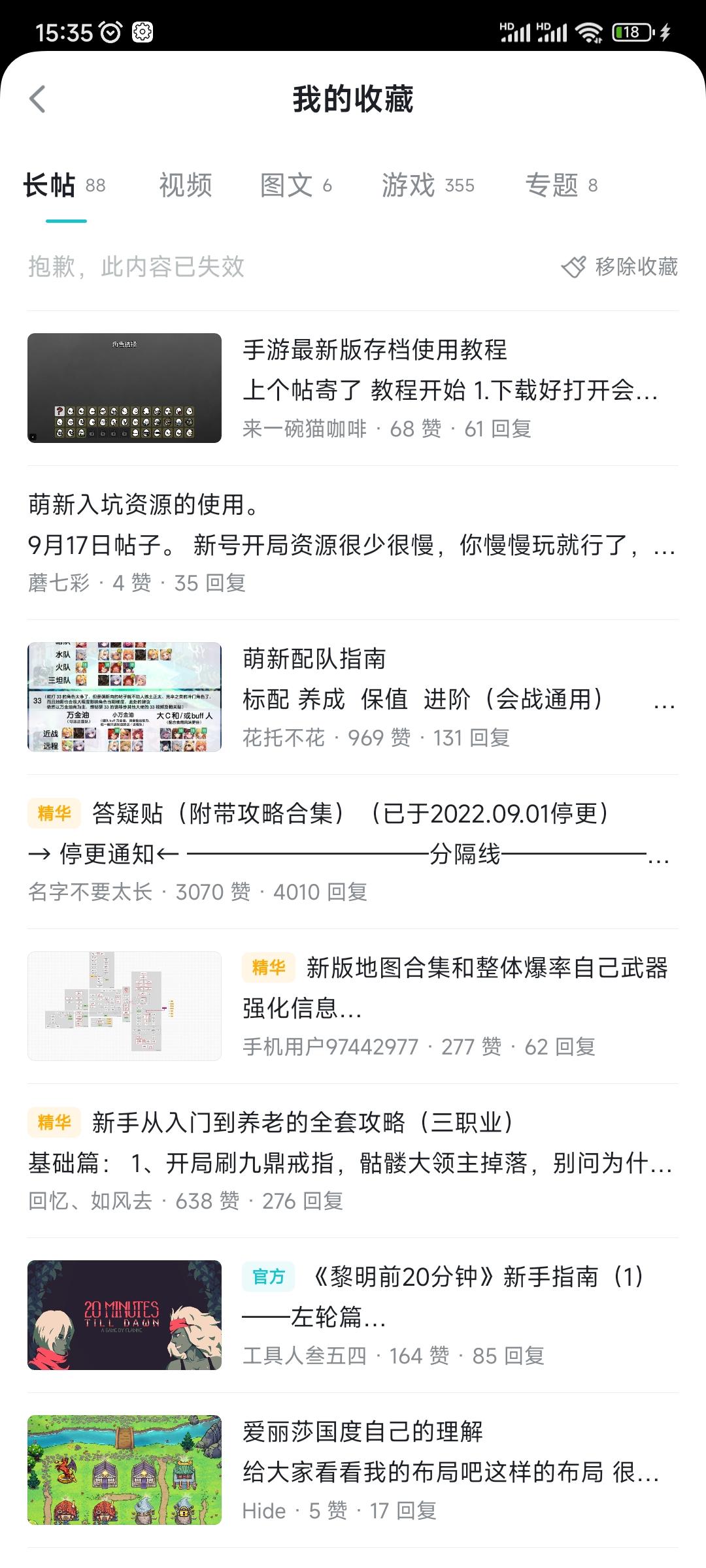Open the 黎明前20分钟 新手指南 post
Viewport: 706px width, 1568px height.
353,1315
